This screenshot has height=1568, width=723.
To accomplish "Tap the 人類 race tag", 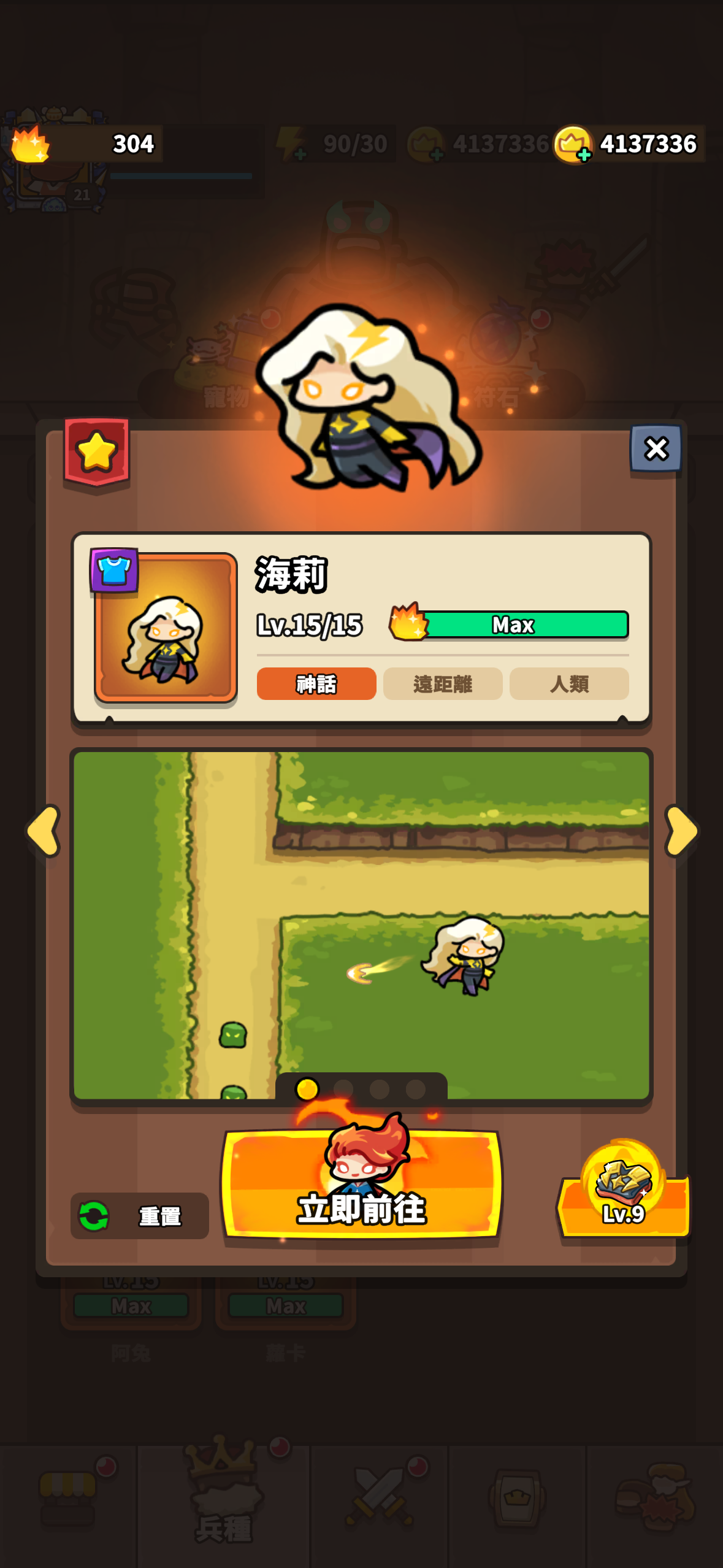I will click(x=569, y=683).
